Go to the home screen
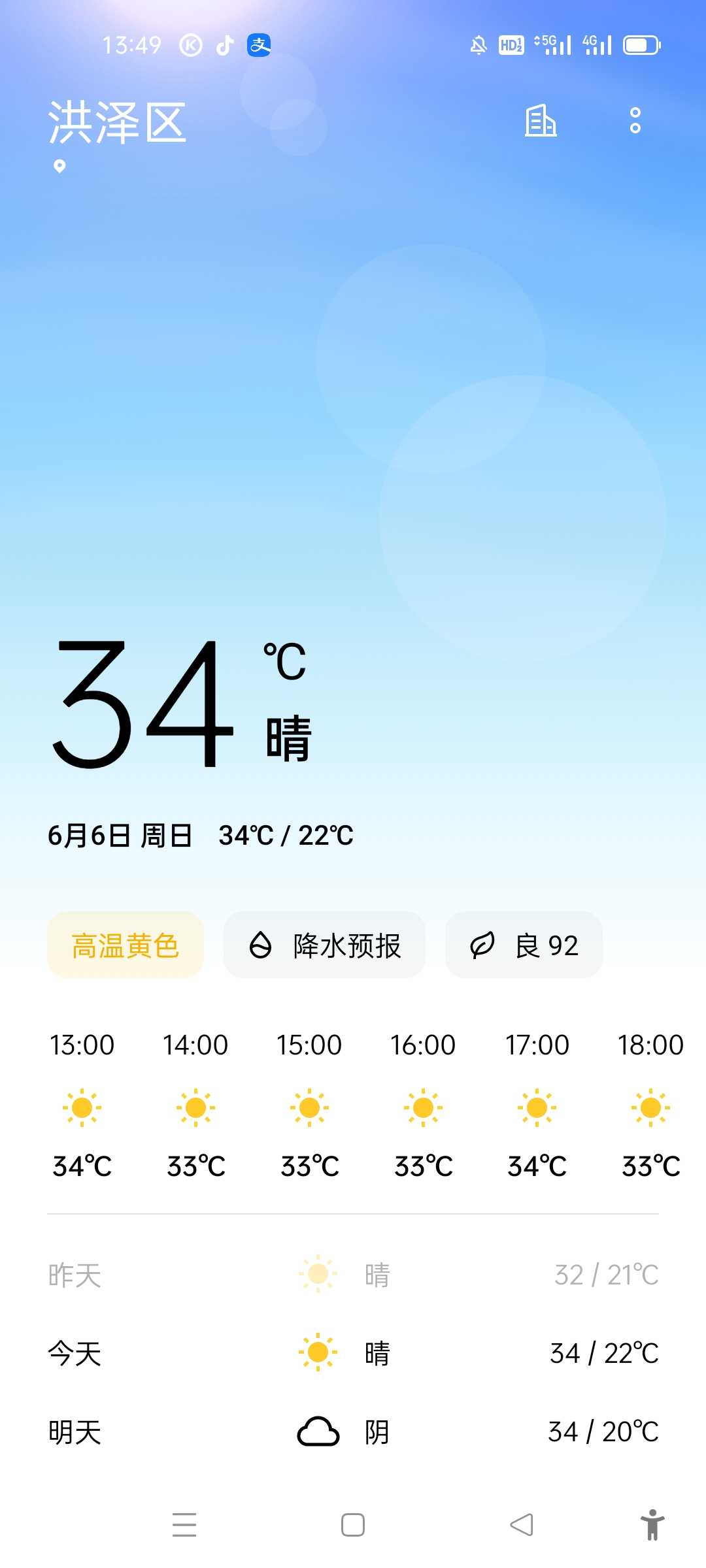This screenshot has height=1568, width=706. (353, 1525)
